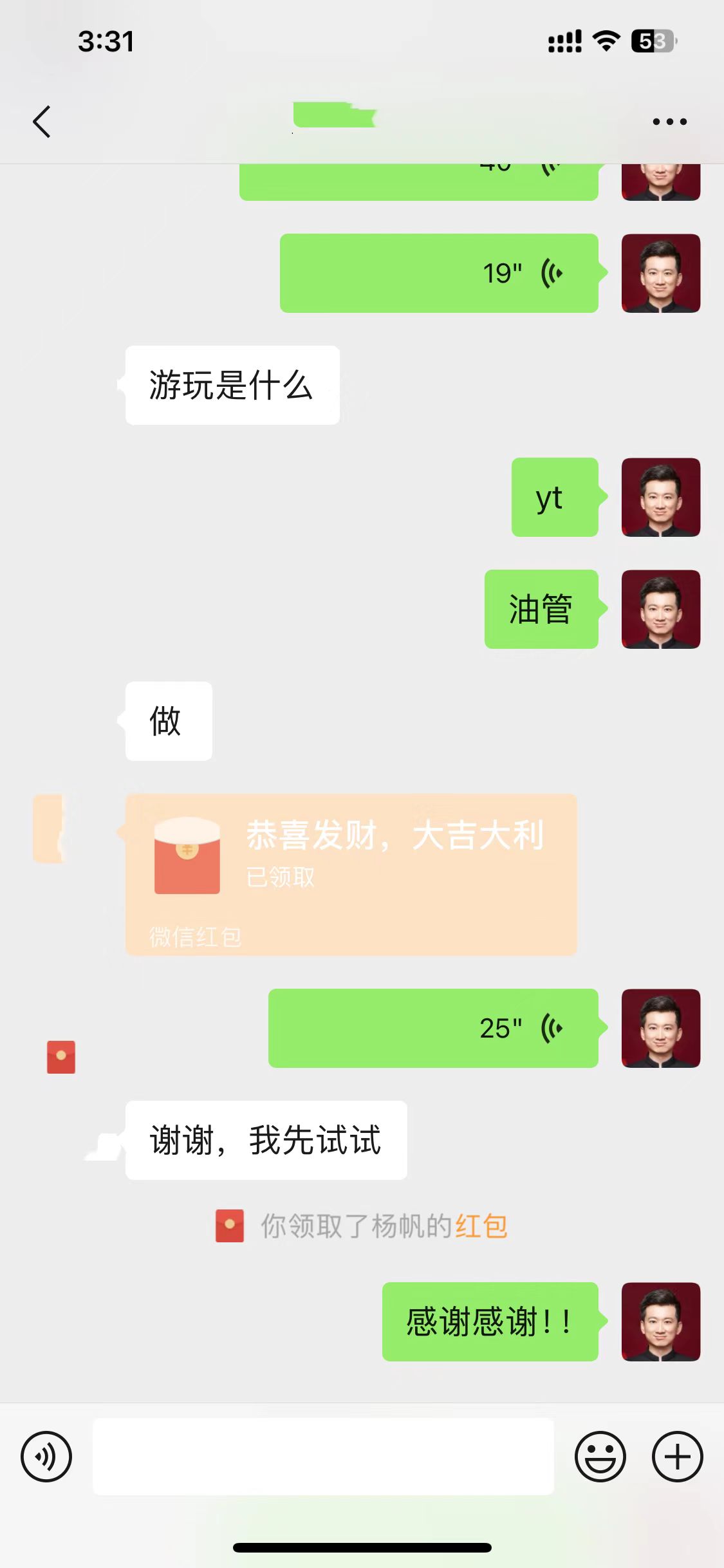Open sender's avatar next to 油管 message
Viewport: 724px width, 1568px height.
(660, 609)
